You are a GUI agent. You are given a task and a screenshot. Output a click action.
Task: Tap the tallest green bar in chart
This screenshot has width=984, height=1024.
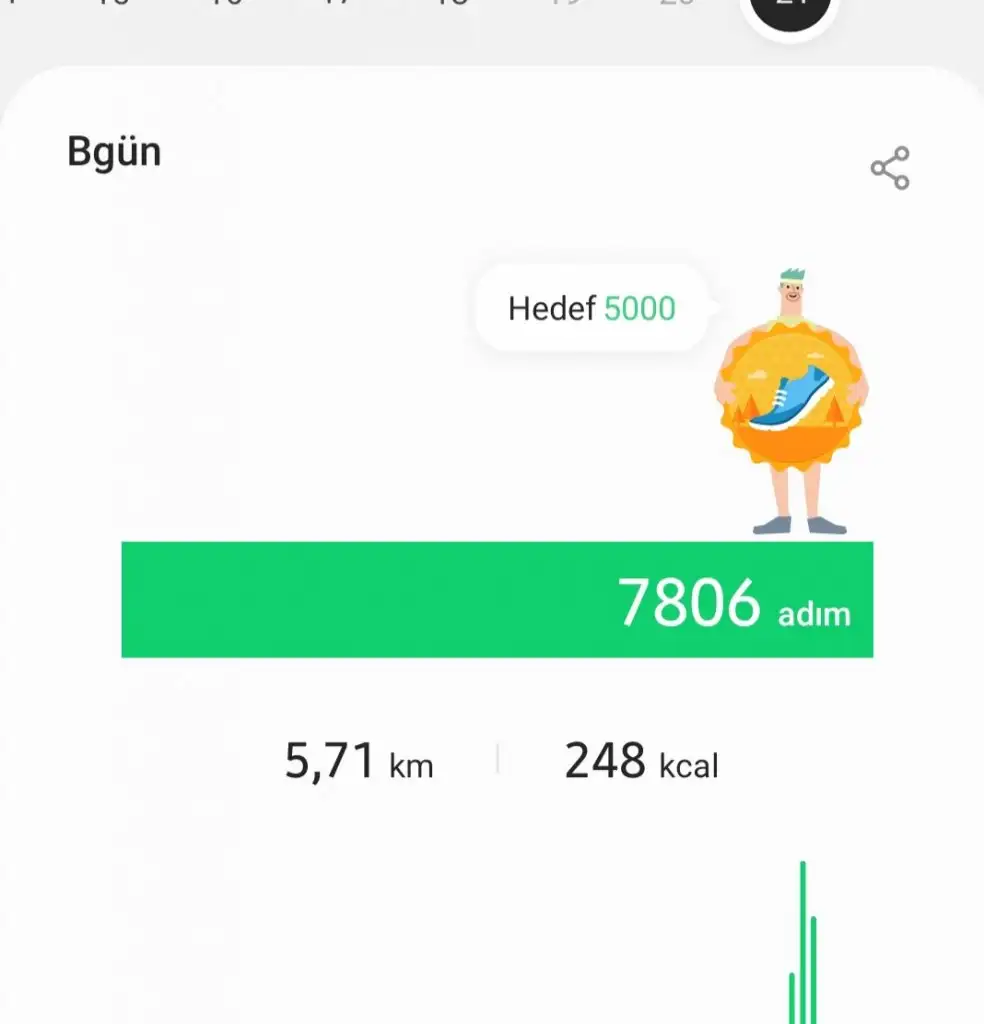pos(803,940)
